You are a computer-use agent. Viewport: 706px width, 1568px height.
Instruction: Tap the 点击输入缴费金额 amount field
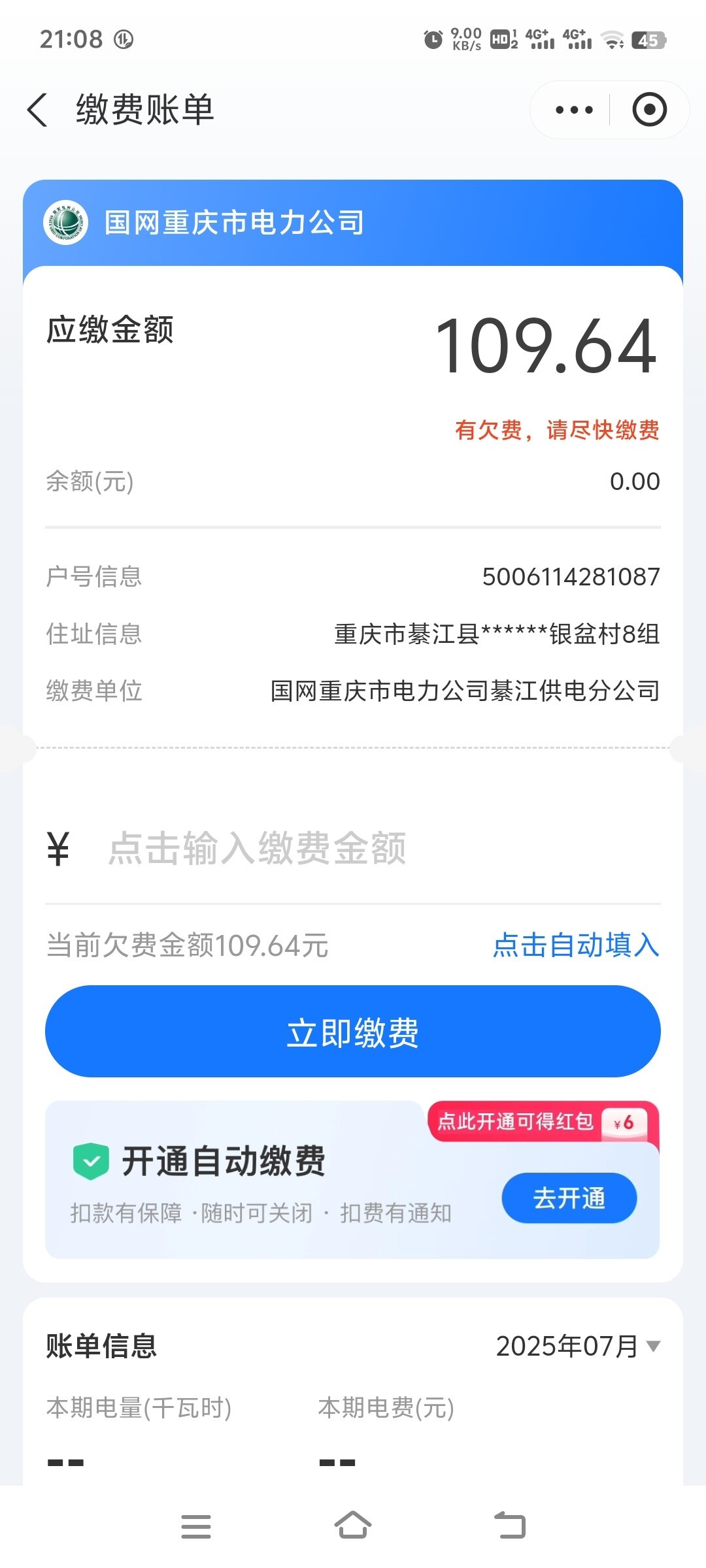[x=353, y=849]
